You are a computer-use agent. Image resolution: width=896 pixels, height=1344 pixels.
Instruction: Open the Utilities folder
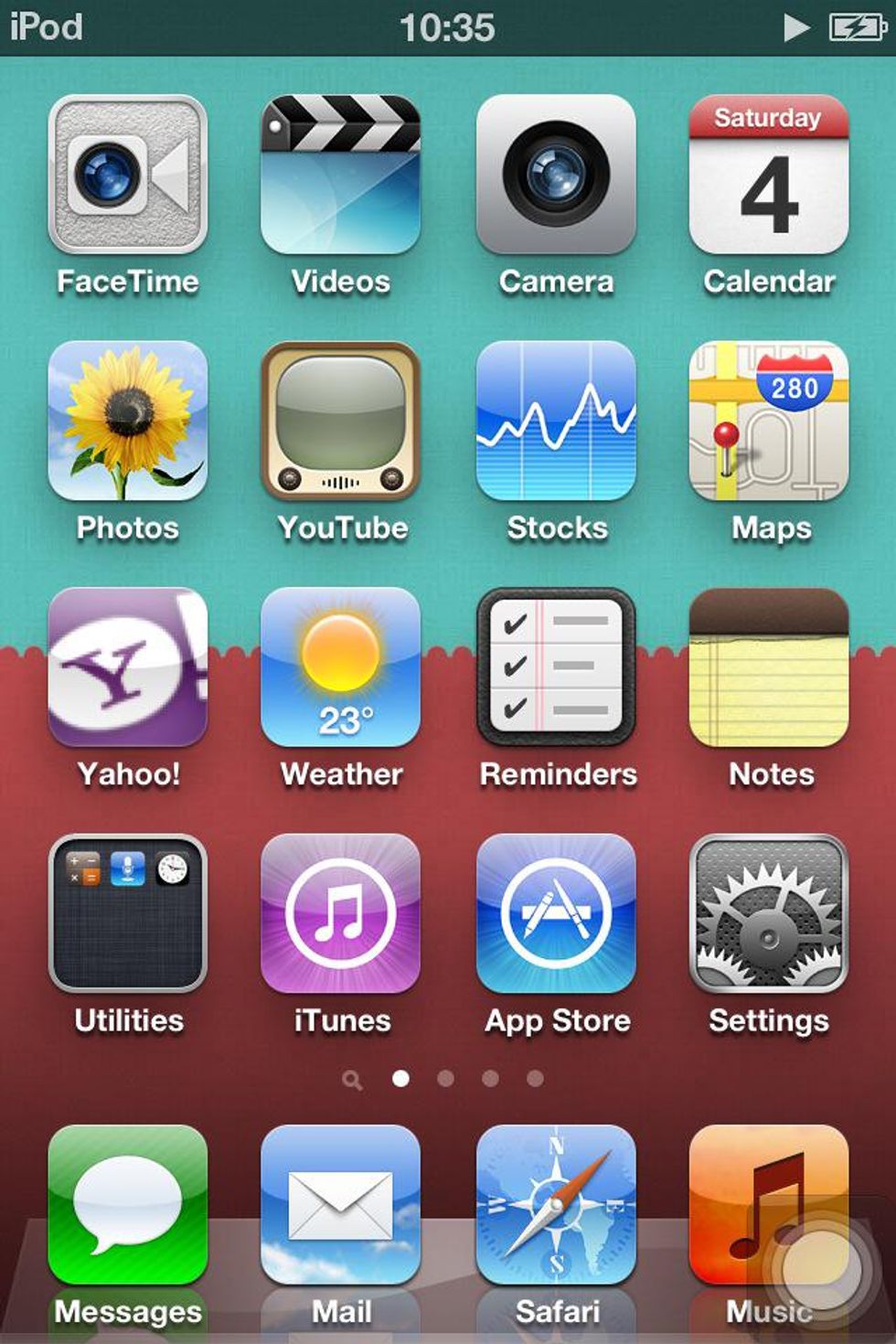coord(127,913)
